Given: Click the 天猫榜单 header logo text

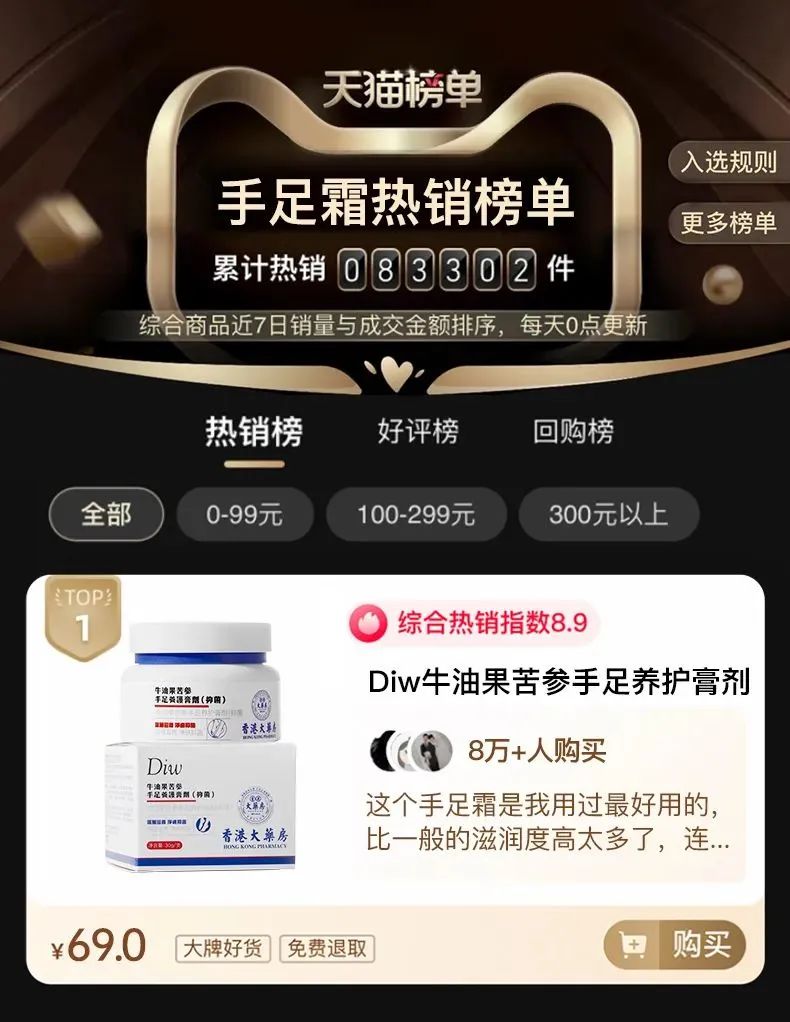Looking at the screenshot, I should click(398, 88).
